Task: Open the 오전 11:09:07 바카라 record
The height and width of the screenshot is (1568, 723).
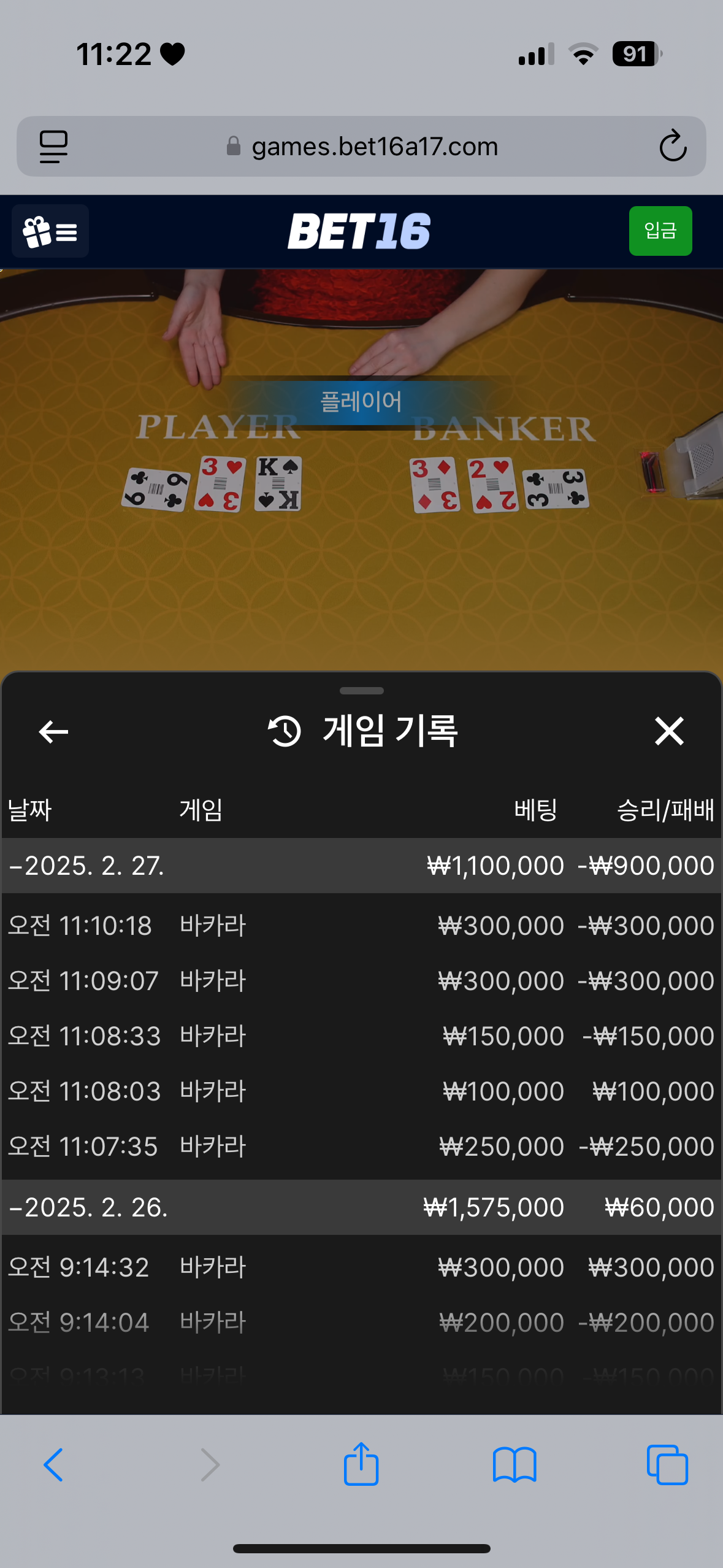Action: (361, 981)
